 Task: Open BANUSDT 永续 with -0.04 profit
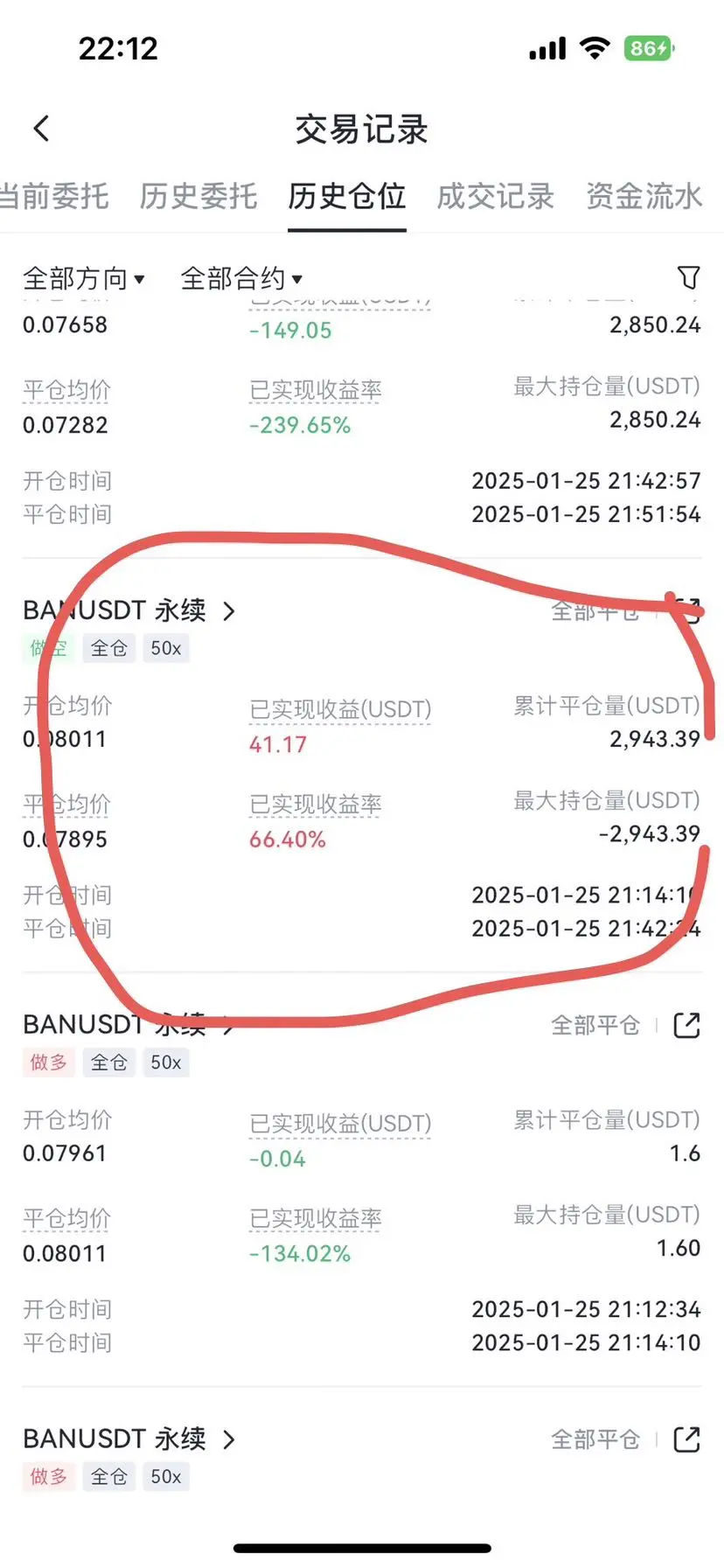[x=129, y=1024]
